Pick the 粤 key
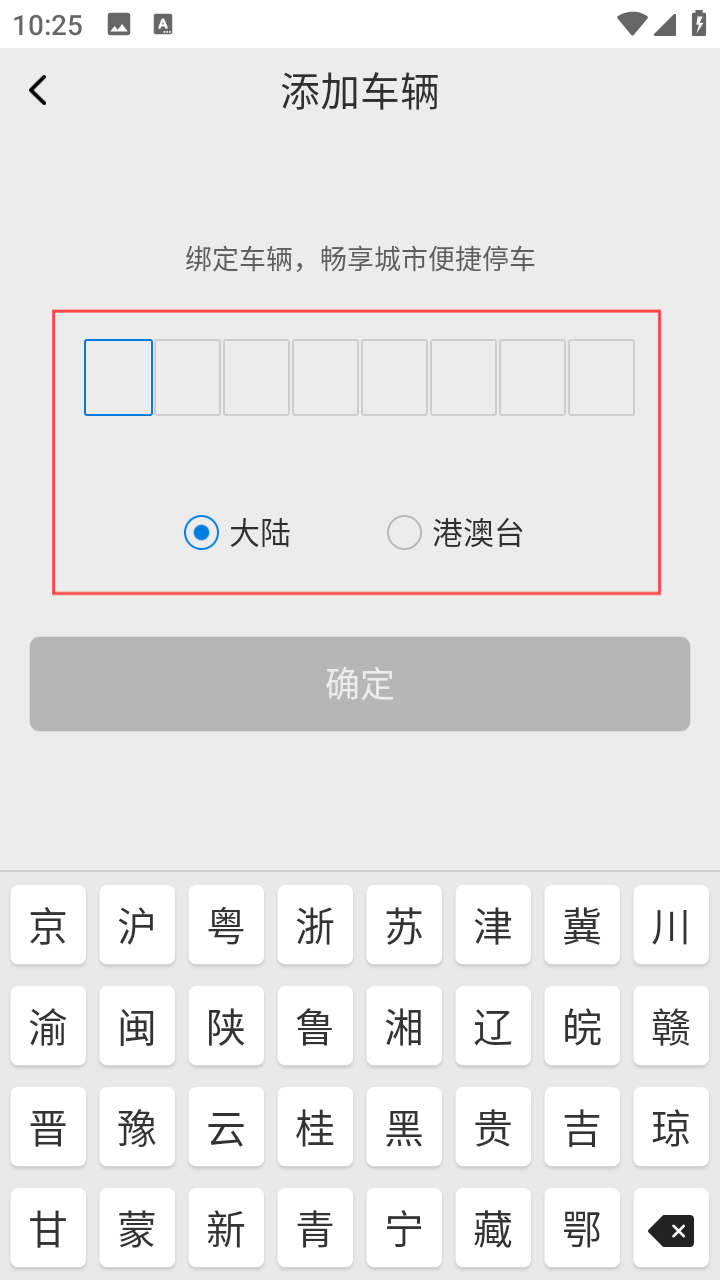The width and height of the screenshot is (720, 1280). click(x=226, y=925)
